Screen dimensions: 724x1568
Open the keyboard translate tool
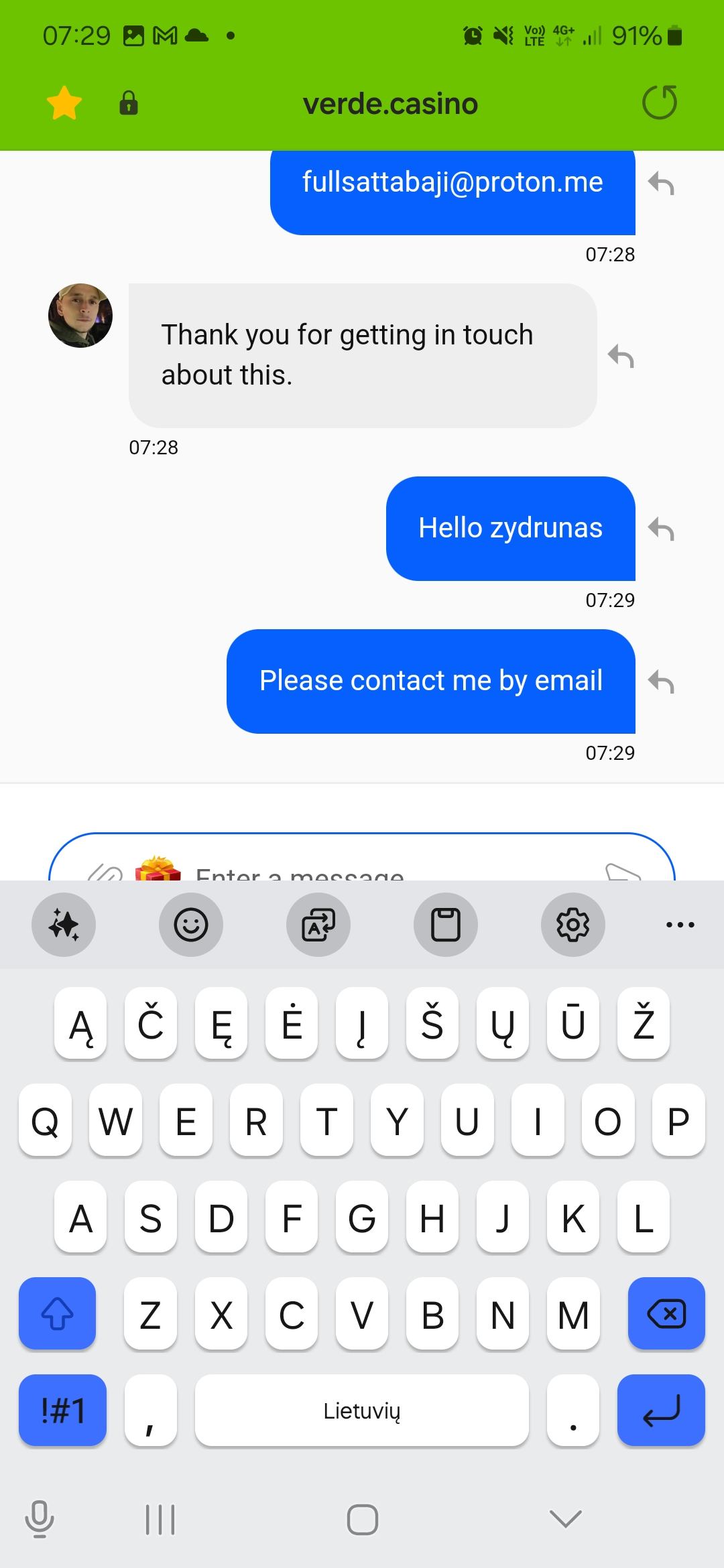pyautogui.click(x=318, y=925)
